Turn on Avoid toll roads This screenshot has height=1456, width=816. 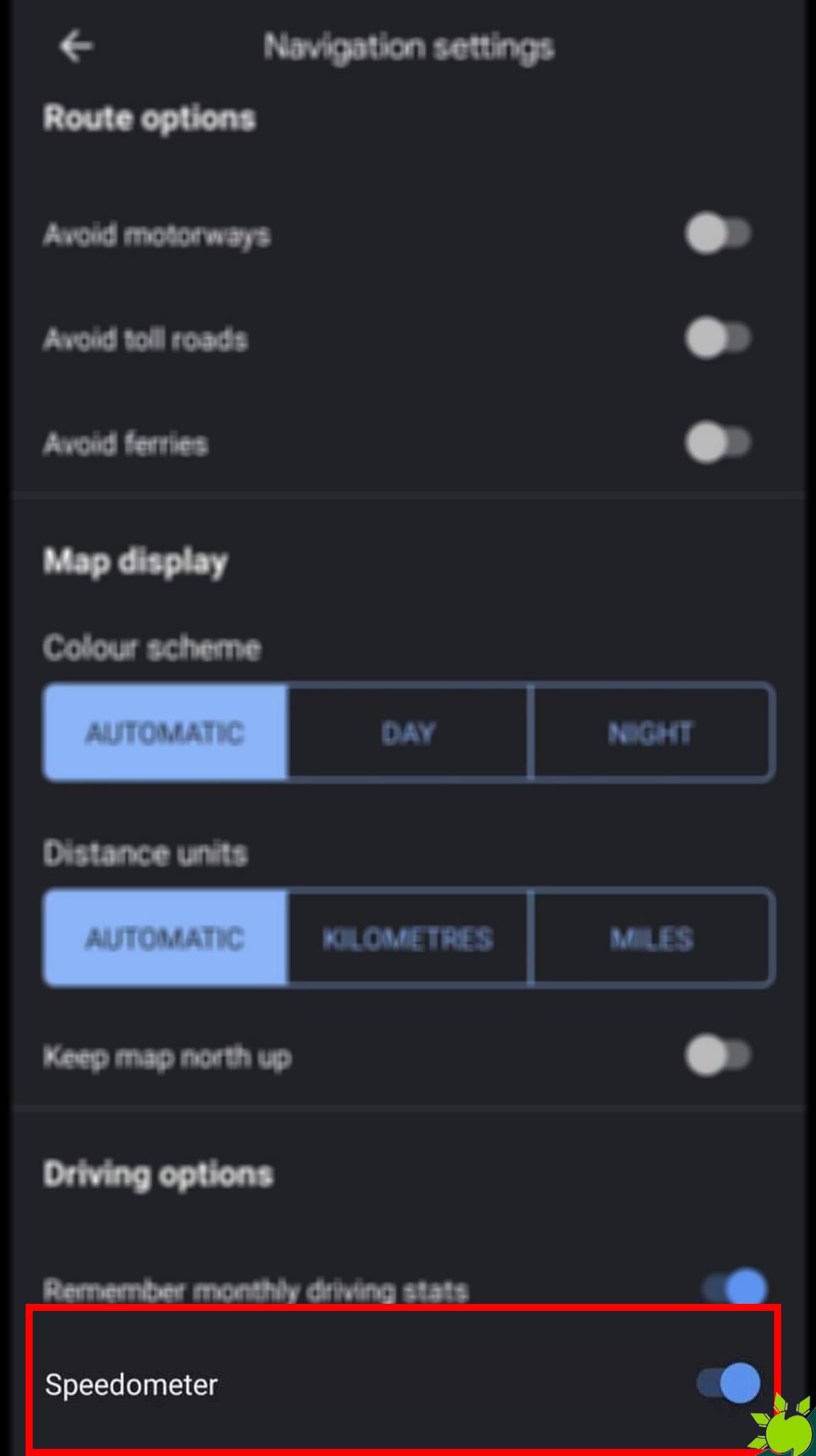[x=719, y=338]
